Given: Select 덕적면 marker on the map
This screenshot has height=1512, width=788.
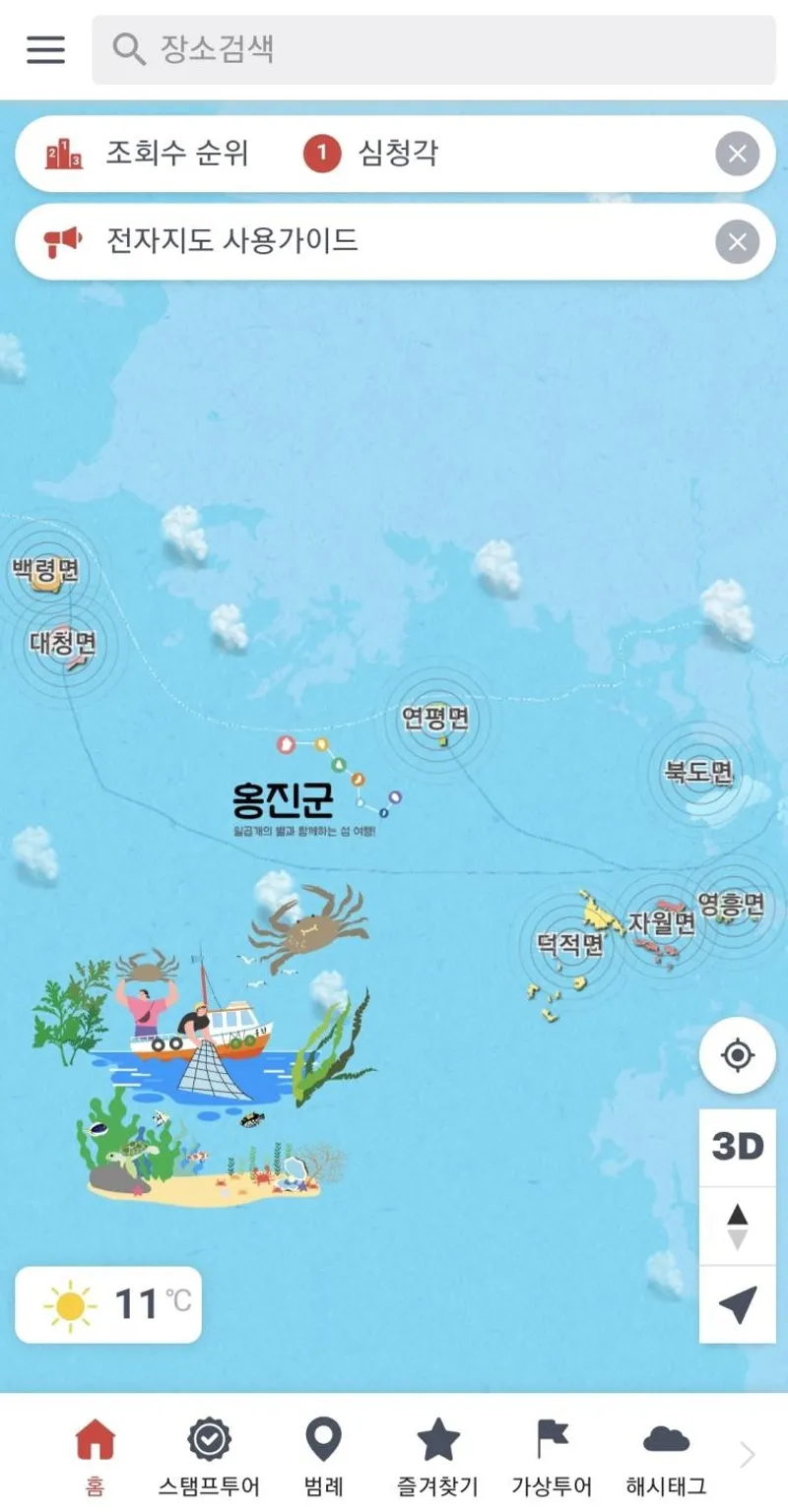Looking at the screenshot, I should tap(569, 946).
